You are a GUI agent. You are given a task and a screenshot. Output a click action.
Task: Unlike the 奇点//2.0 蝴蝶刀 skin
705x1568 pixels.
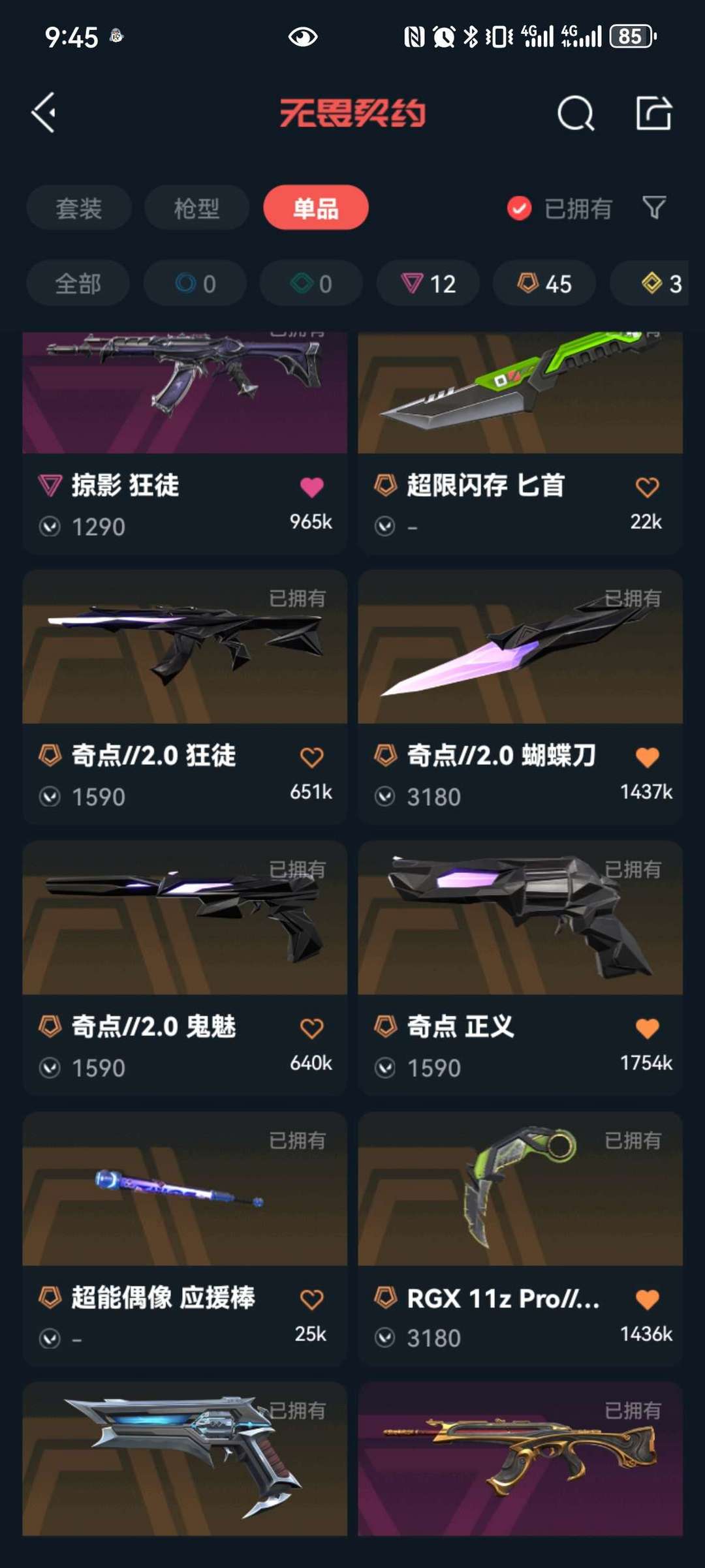click(x=646, y=758)
